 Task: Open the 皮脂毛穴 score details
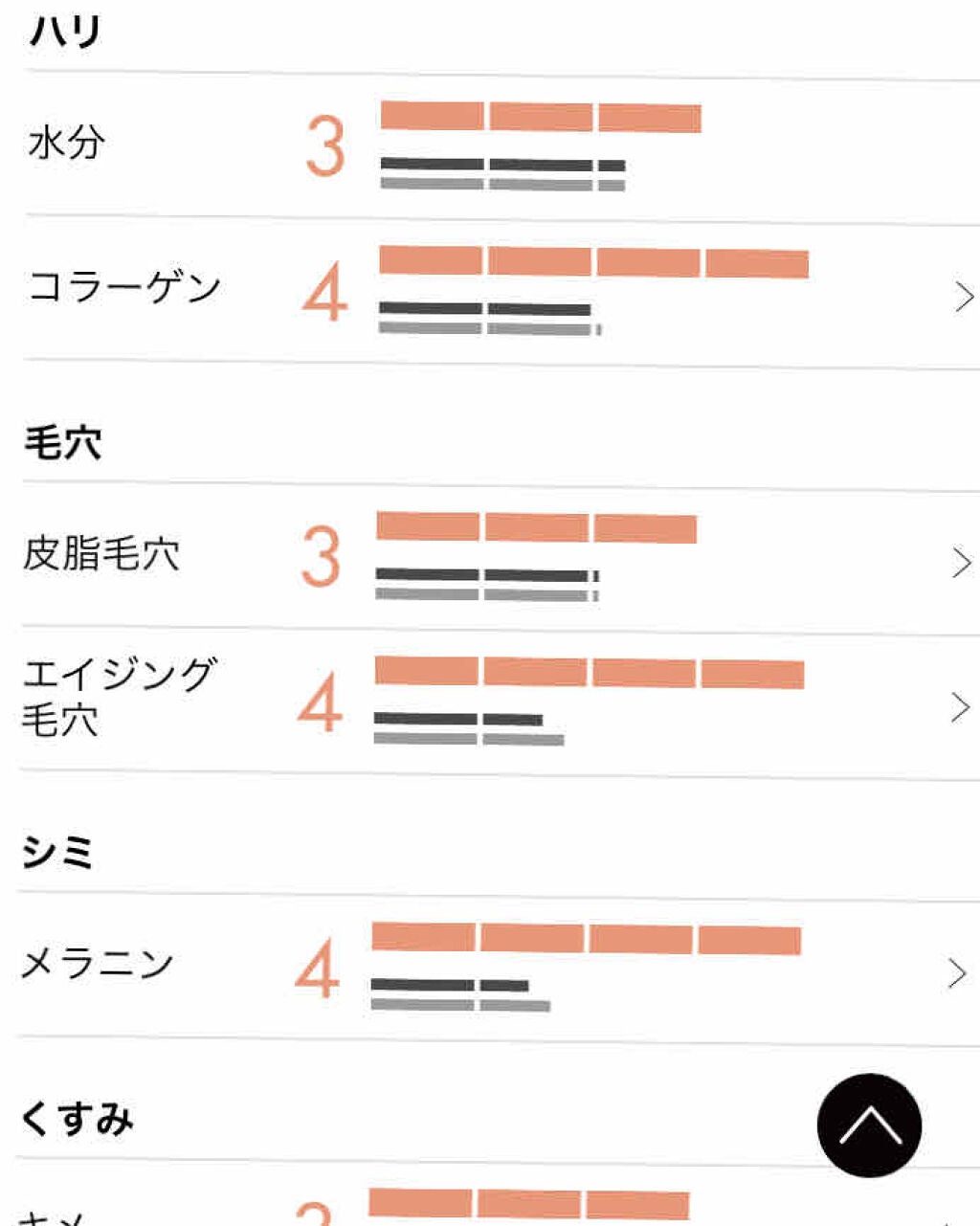point(961,563)
